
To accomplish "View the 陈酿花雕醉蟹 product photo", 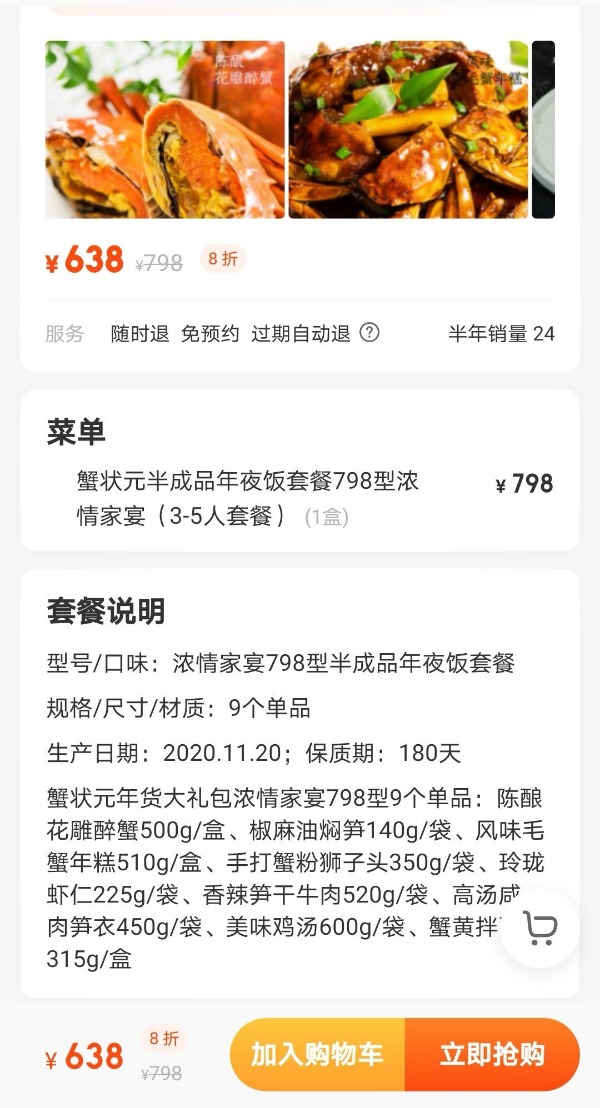I will 165,129.
